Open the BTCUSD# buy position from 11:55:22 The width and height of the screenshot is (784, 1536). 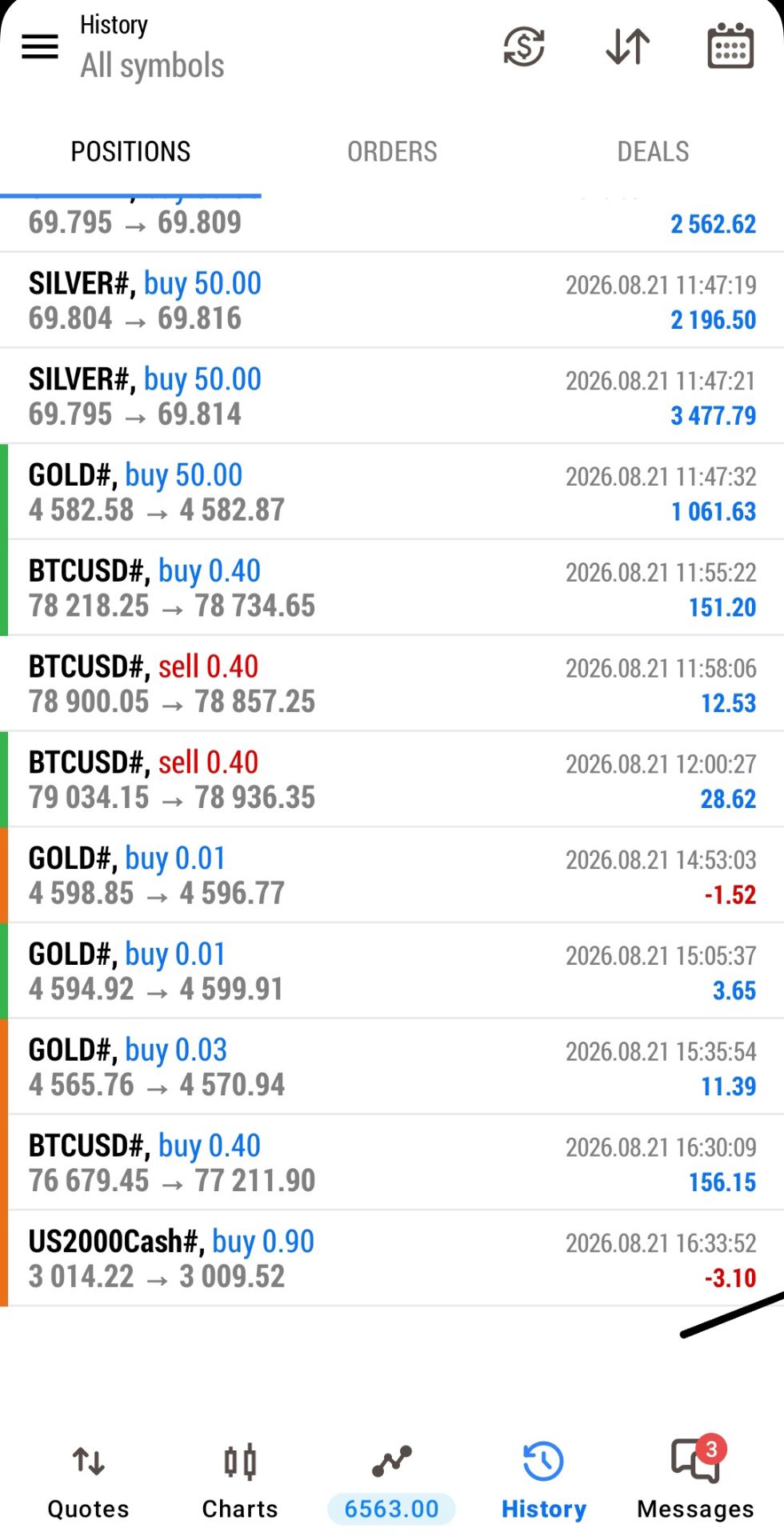pos(392,589)
